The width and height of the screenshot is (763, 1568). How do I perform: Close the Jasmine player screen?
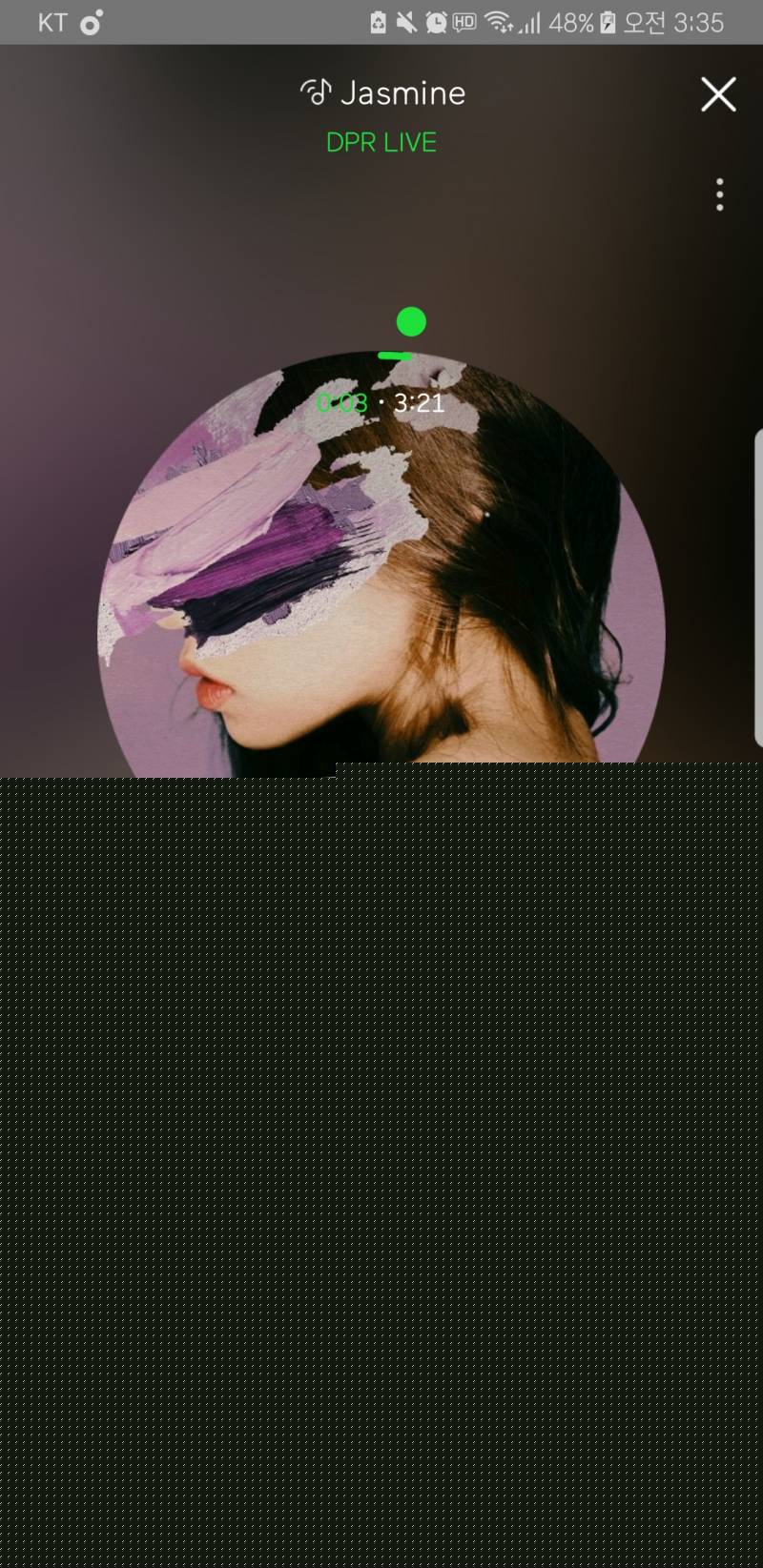coord(718,94)
